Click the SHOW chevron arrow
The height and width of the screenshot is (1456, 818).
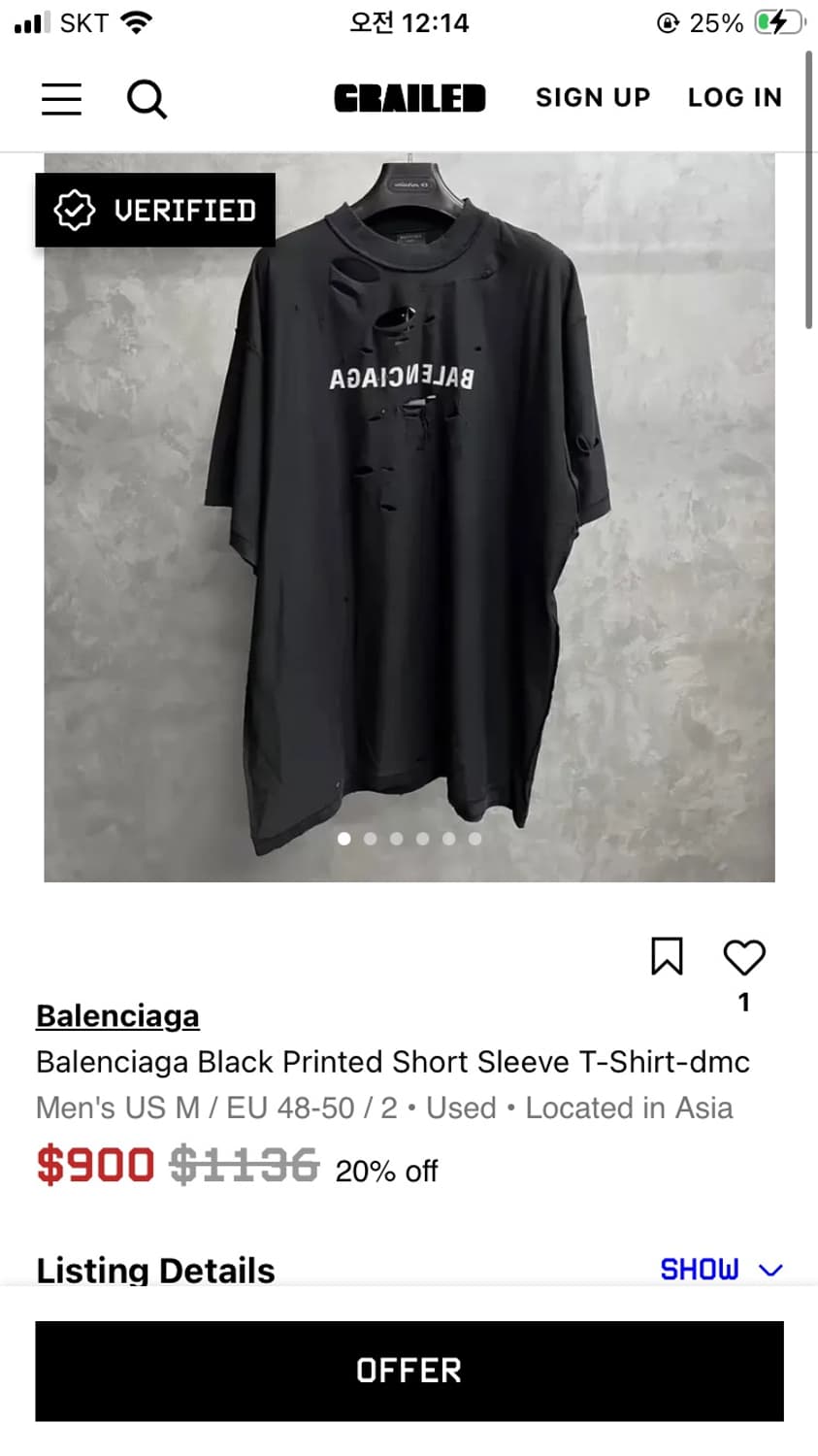point(769,1269)
